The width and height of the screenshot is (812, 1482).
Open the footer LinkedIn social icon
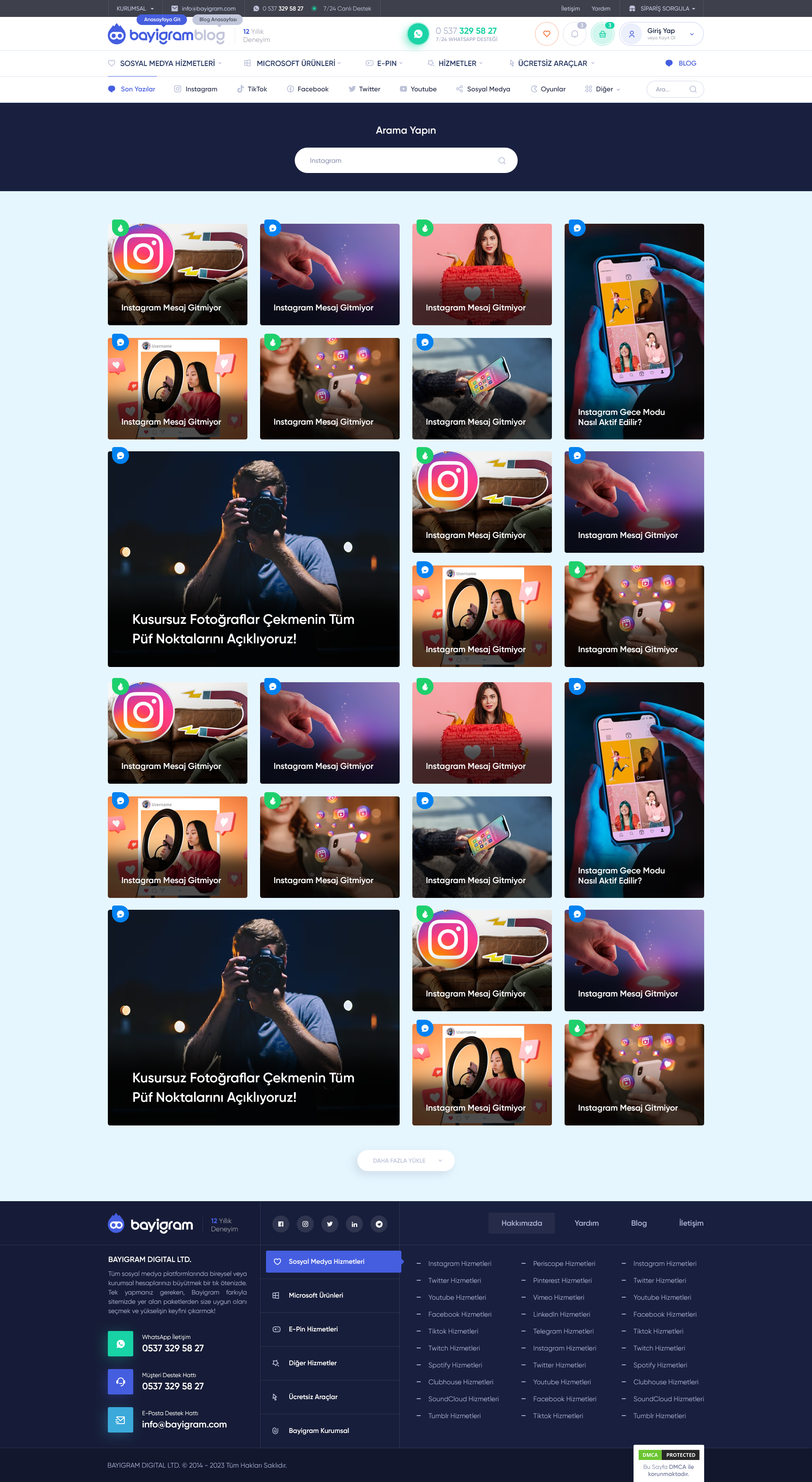[354, 1224]
